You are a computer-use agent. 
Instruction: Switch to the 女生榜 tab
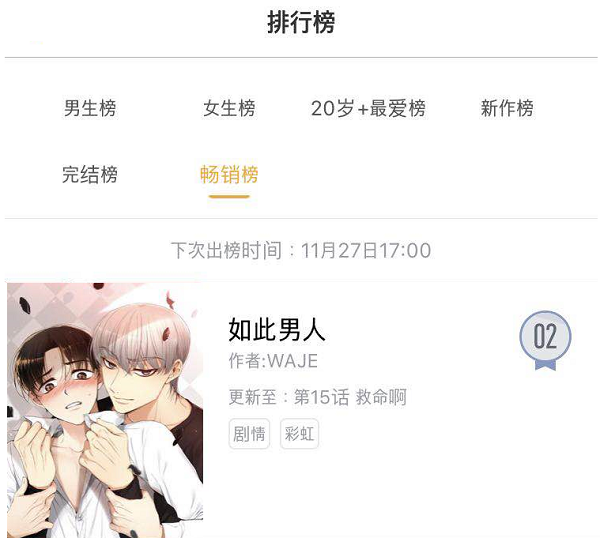pos(229,108)
